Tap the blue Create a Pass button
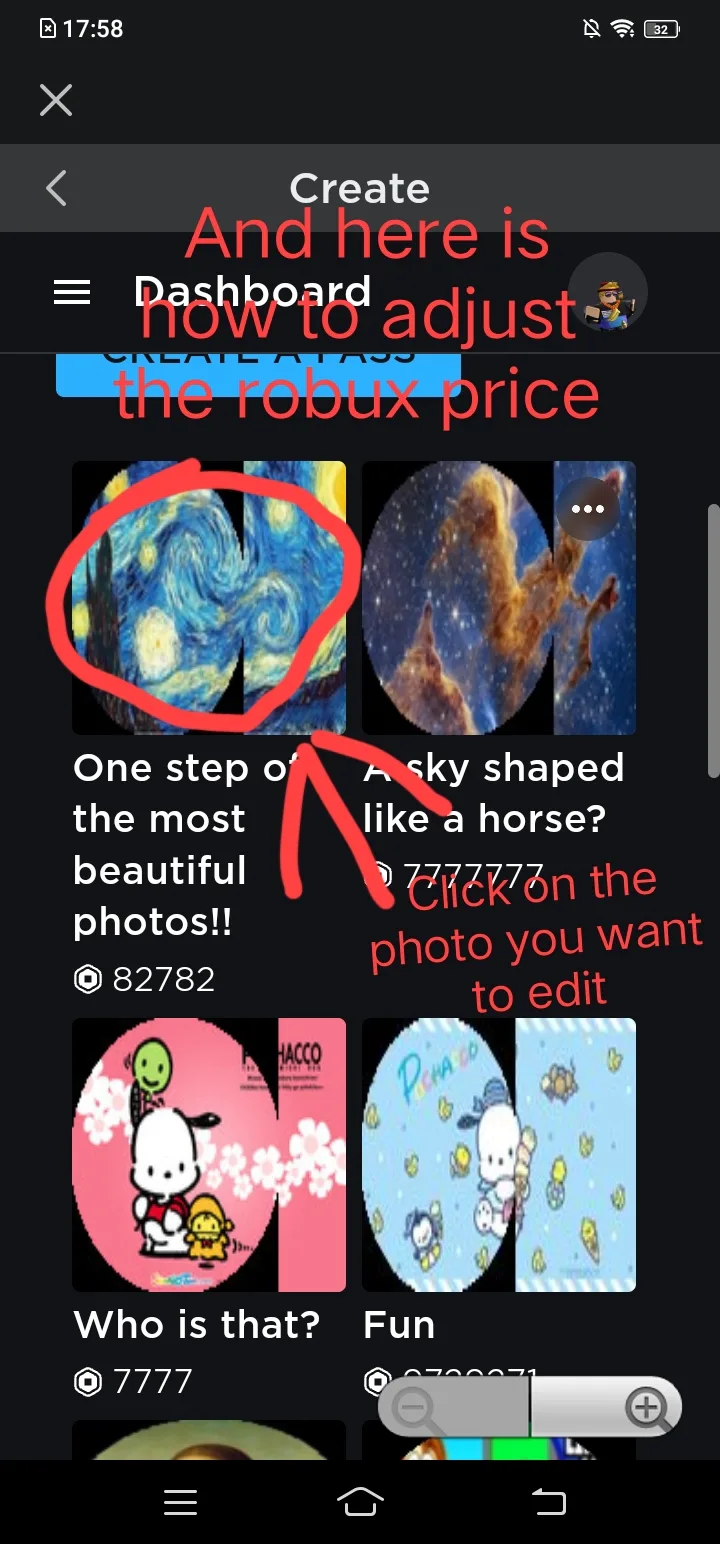This screenshot has width=720, height=1544. click(x=258, y=375)
